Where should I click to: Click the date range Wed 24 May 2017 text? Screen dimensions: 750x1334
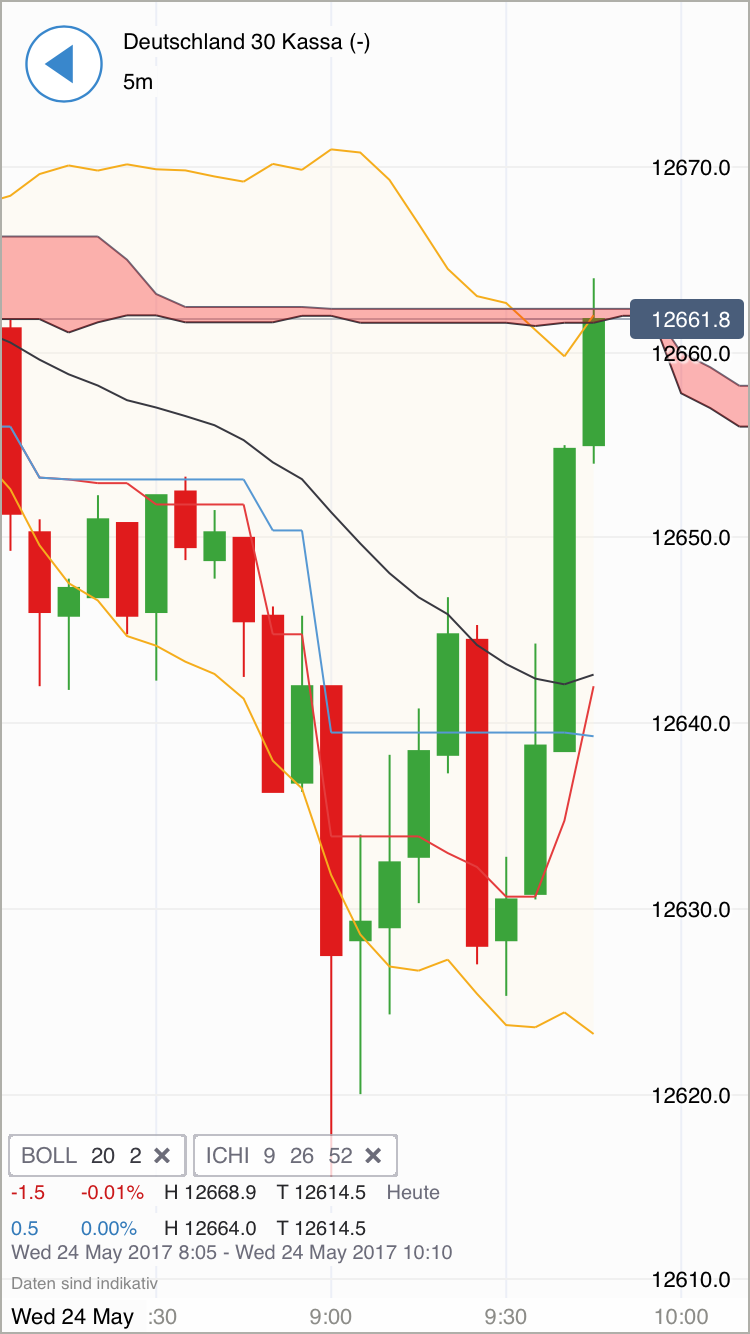coord(230,1252)
